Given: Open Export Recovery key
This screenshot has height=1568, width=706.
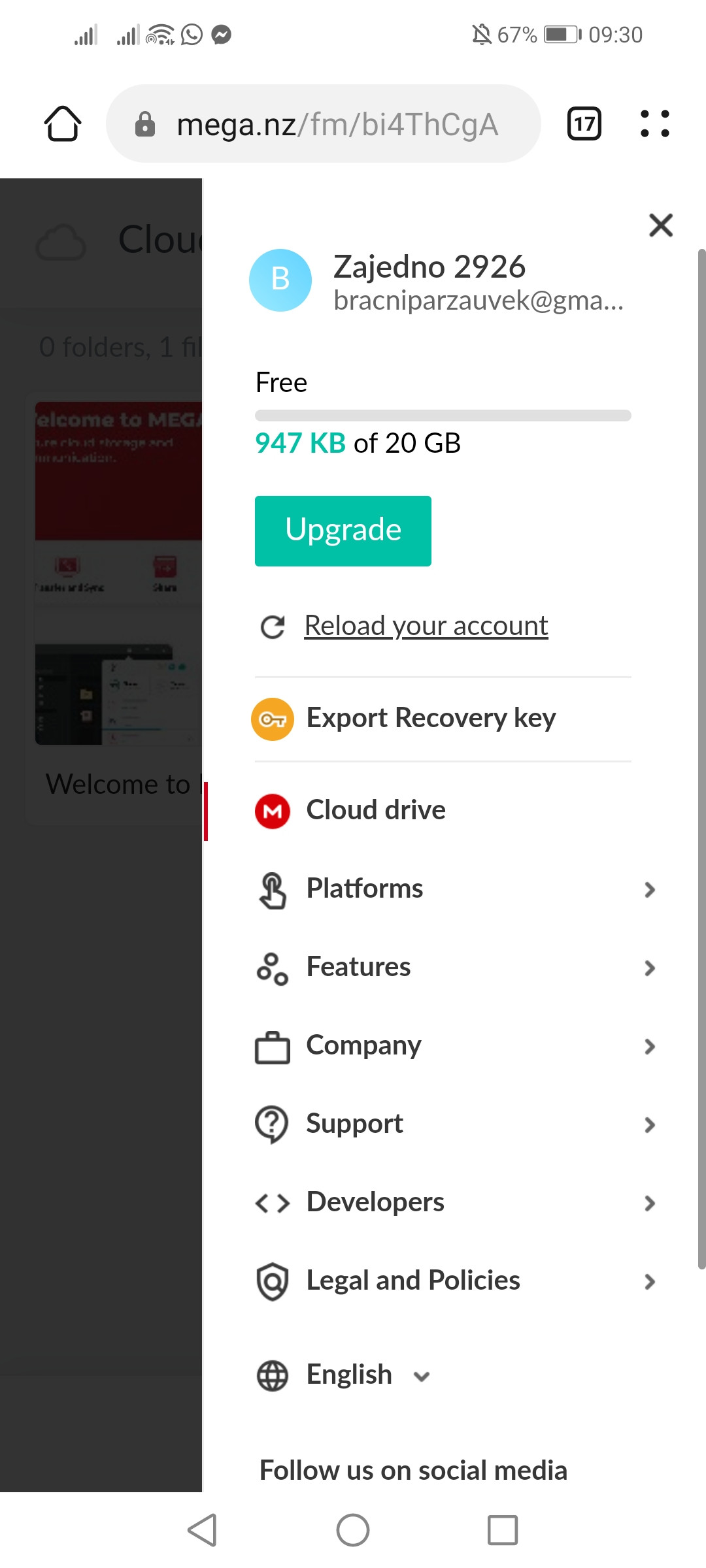Looking at the screenshot, I should [x=443, y=719].
